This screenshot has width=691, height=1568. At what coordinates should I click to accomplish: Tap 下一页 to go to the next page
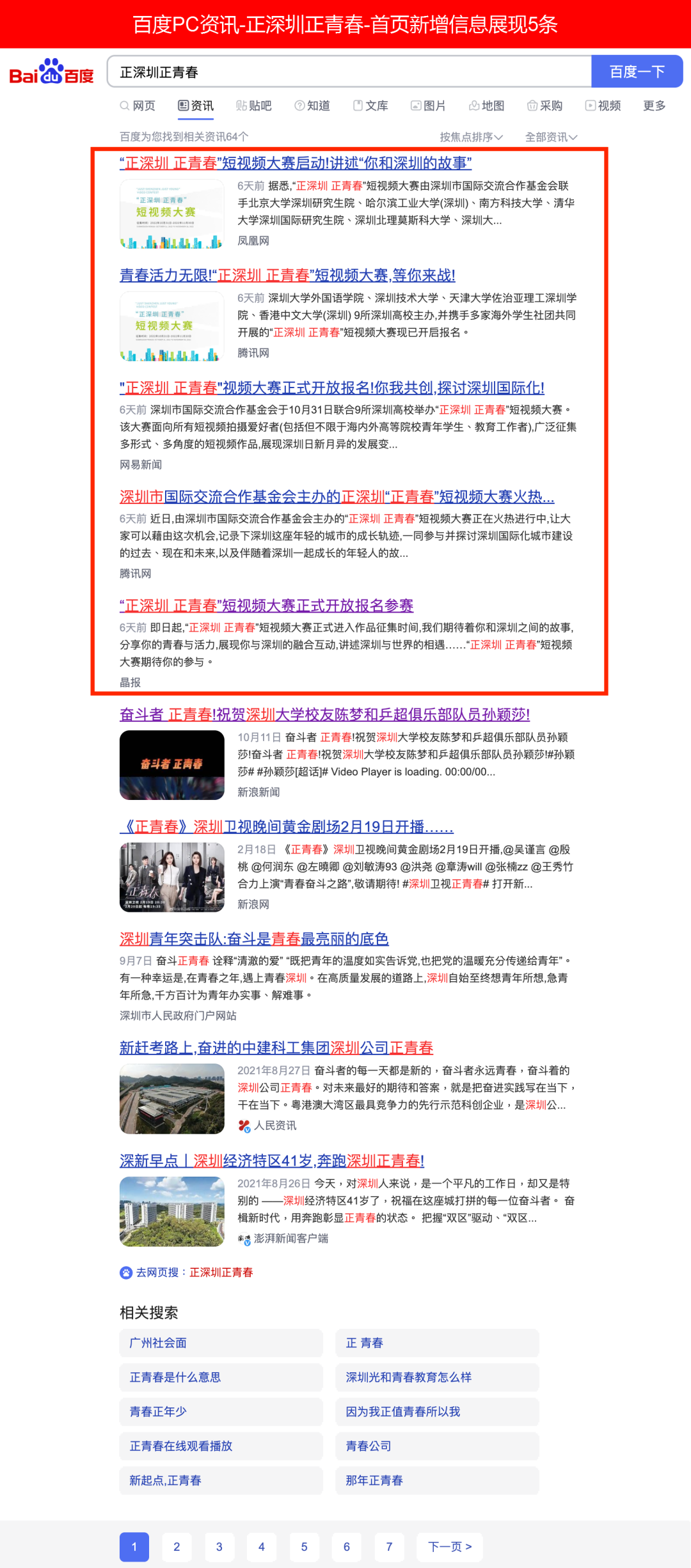coord(450,1547)
